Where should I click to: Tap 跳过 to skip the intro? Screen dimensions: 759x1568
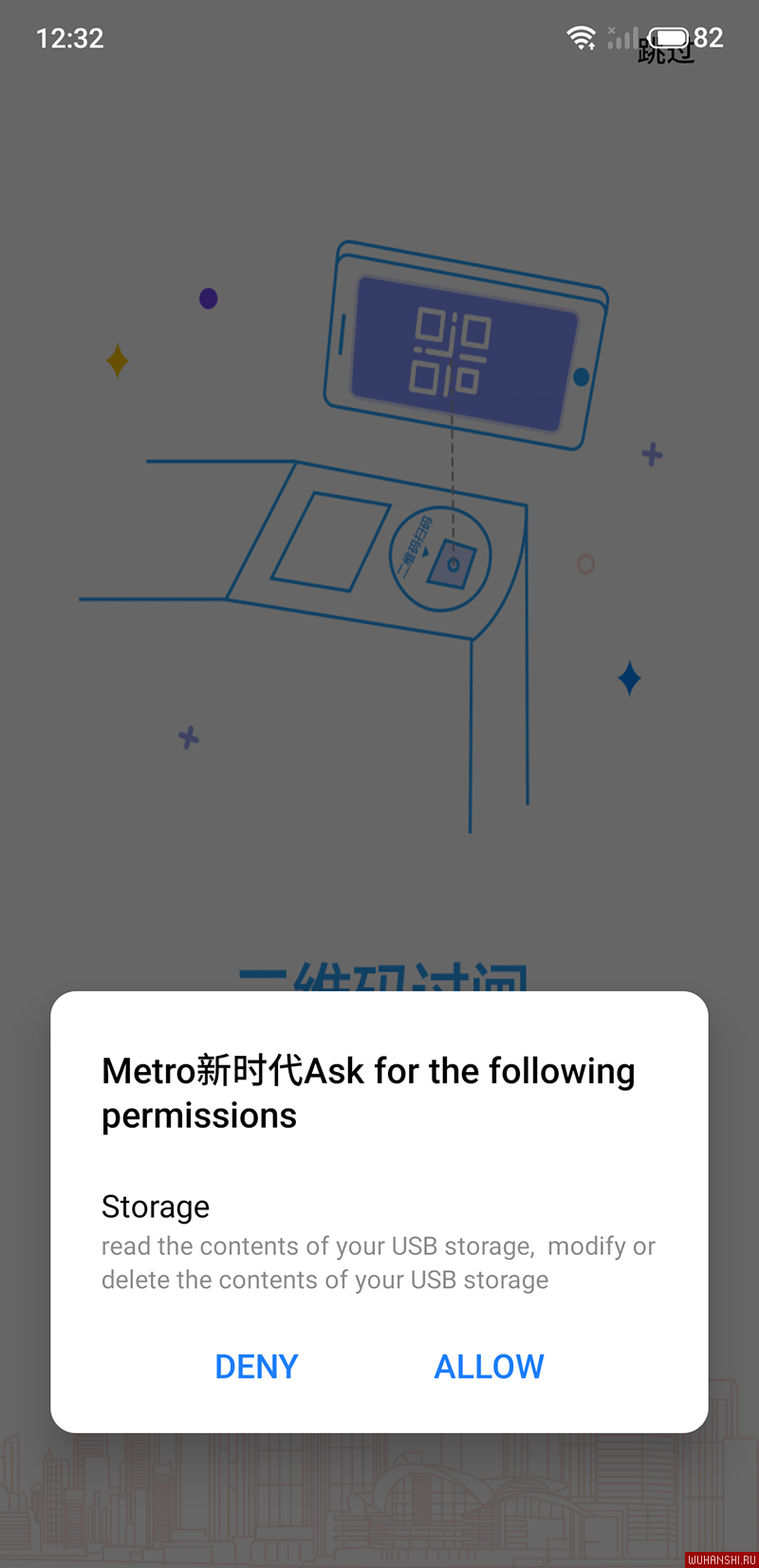coord(666,50)
